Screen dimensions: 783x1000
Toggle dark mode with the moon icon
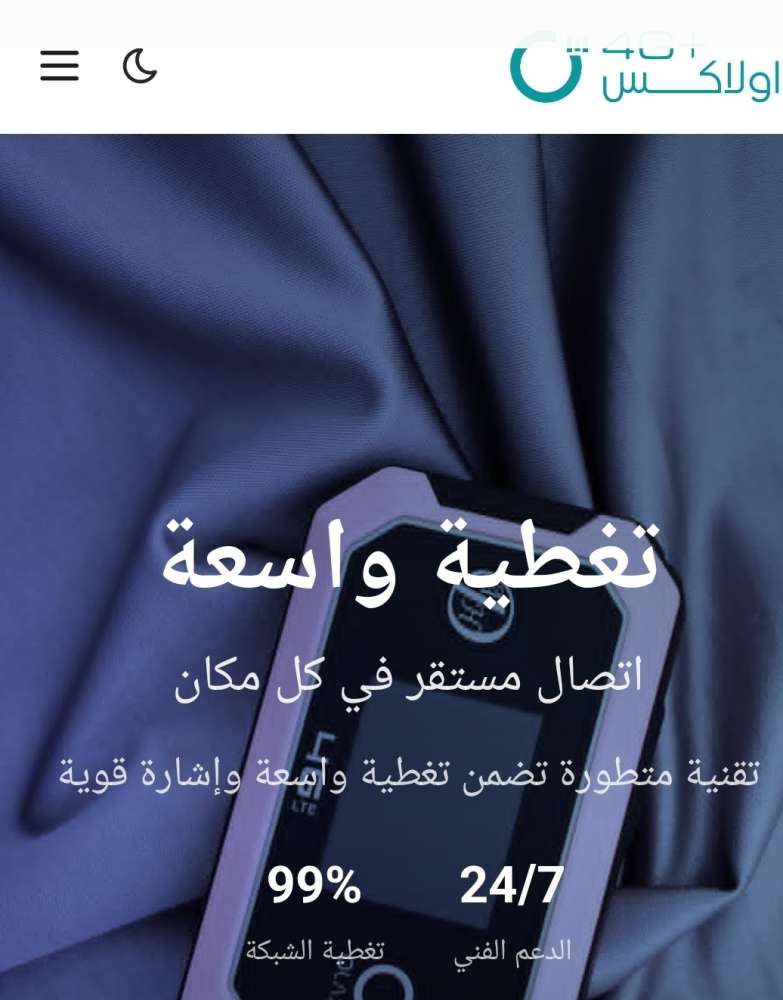click(x=140, y=66)
